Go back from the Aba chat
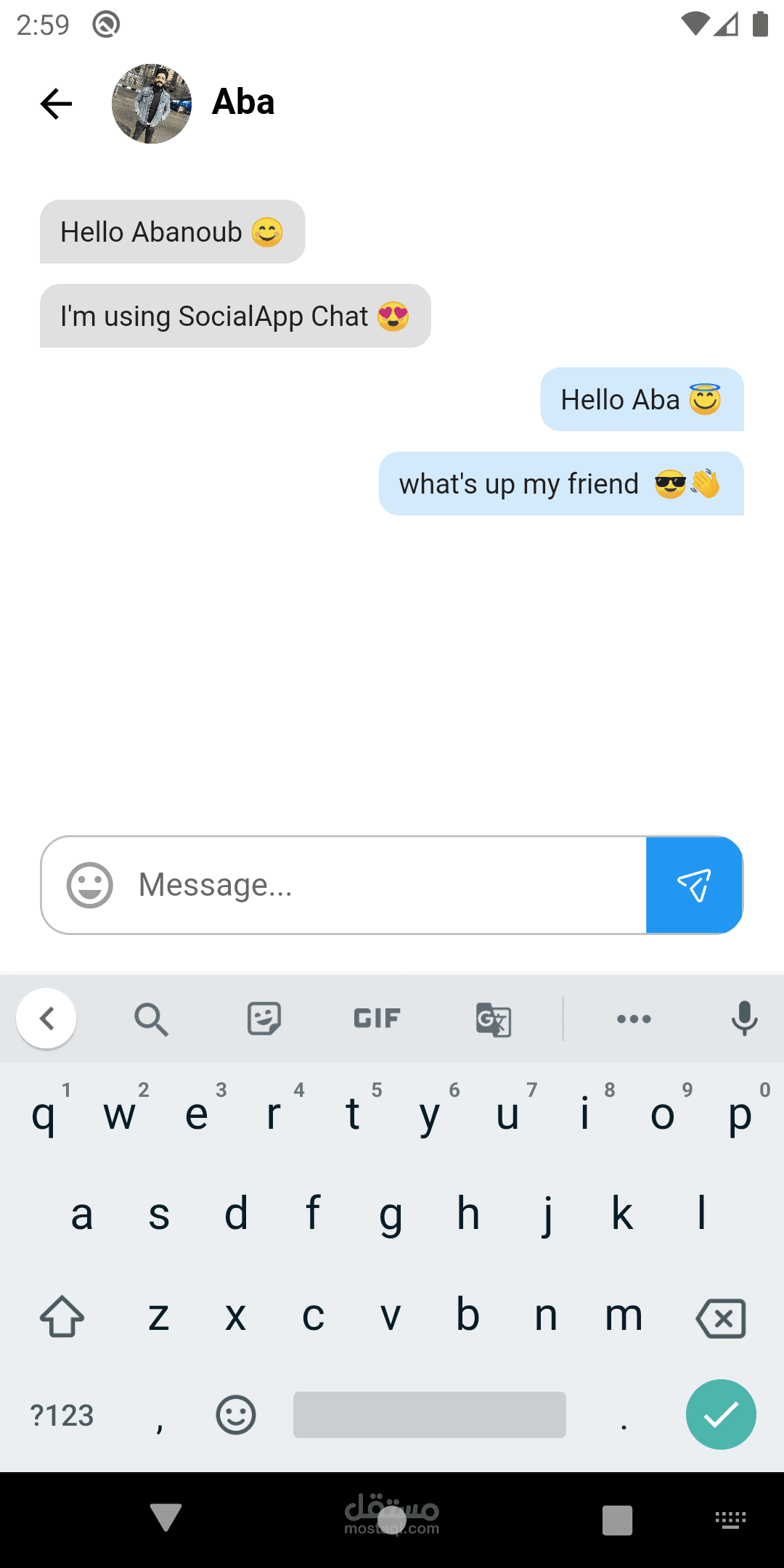784x1568 pixels. [x=56, y=104]
